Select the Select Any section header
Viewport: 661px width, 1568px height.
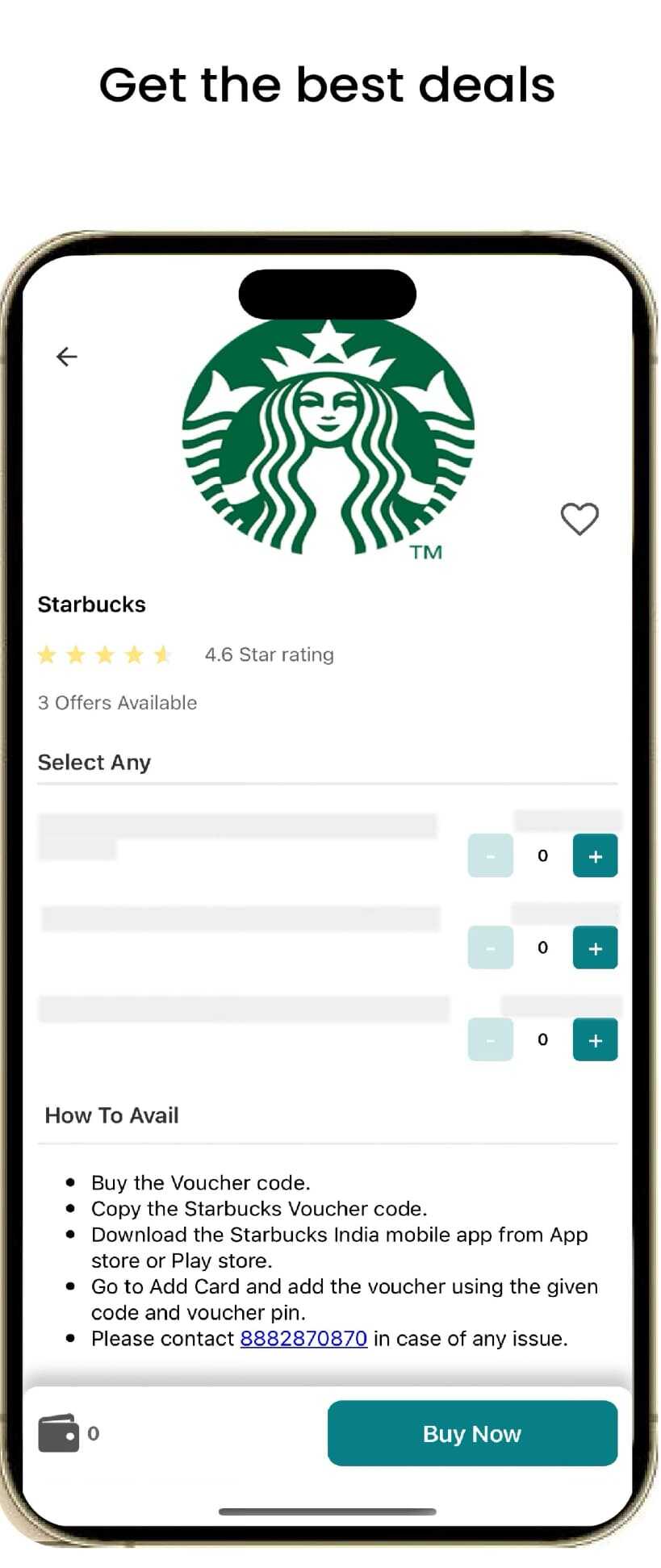[x=94, y=762]
